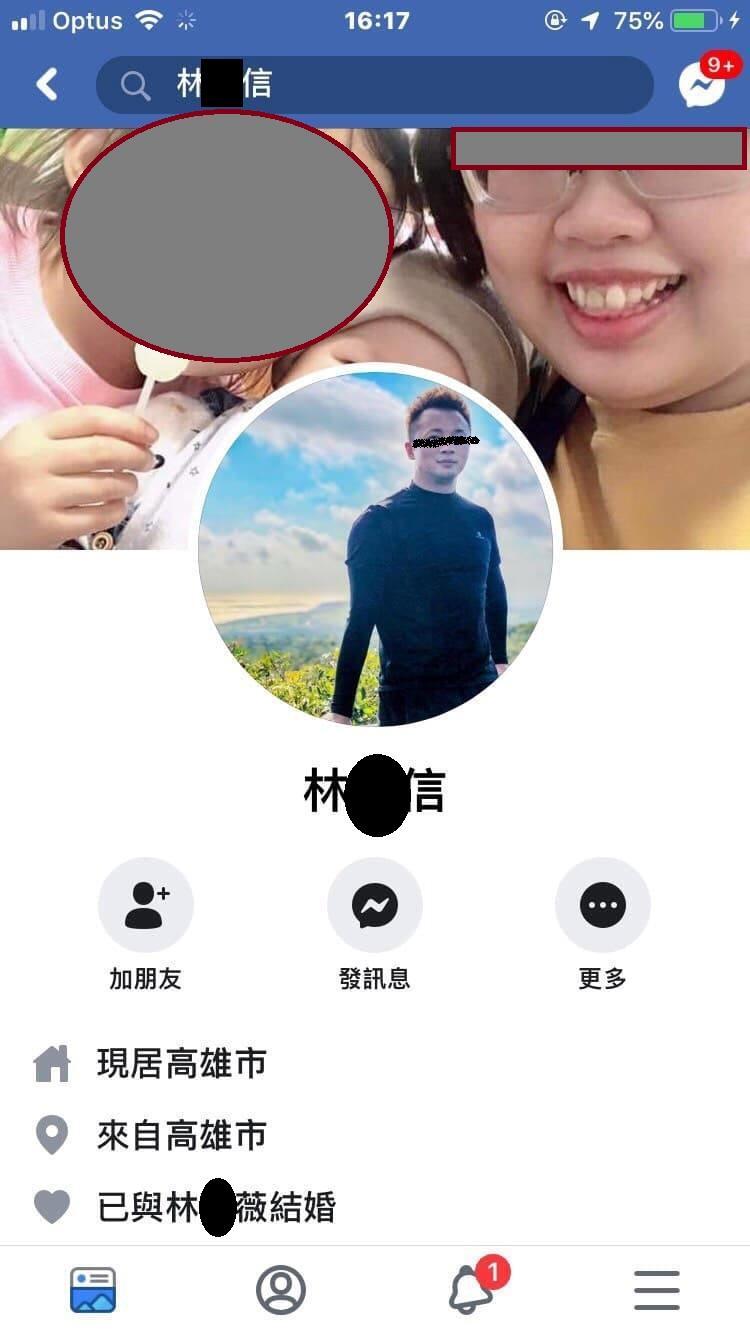Switch to the news feed tab

coord(93,1290)
